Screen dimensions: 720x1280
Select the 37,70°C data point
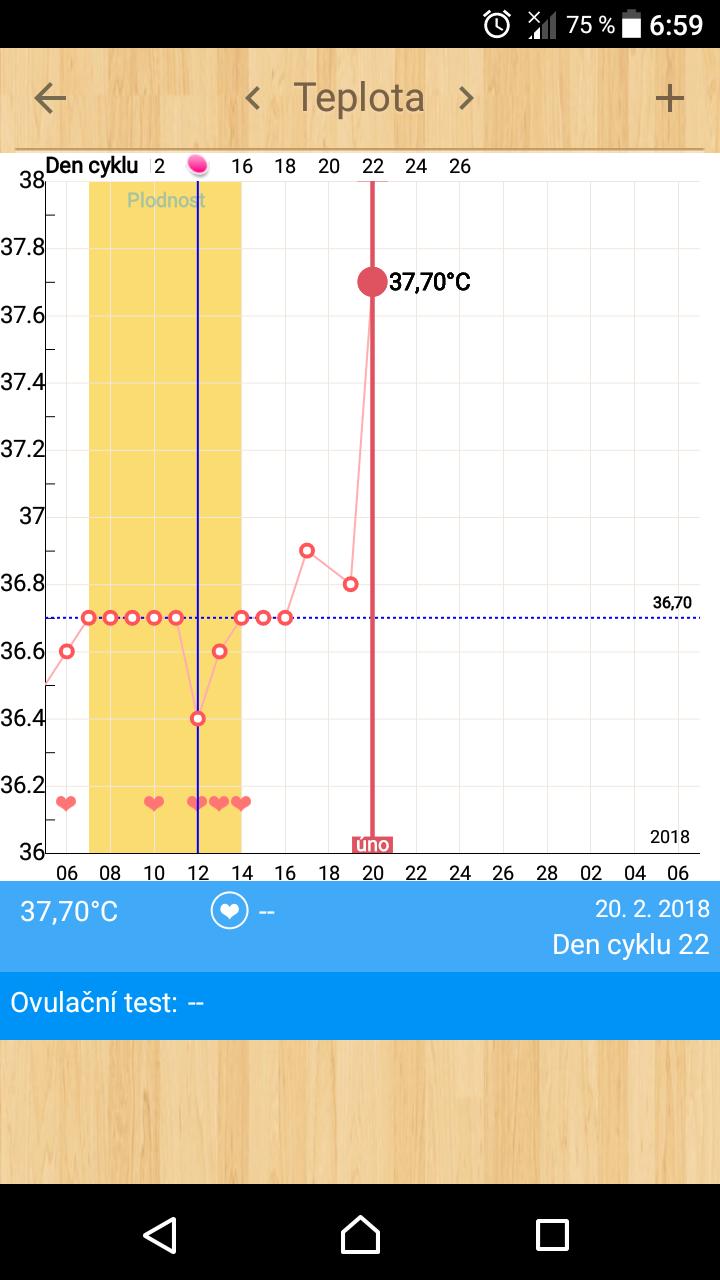(x=372, y=282)
